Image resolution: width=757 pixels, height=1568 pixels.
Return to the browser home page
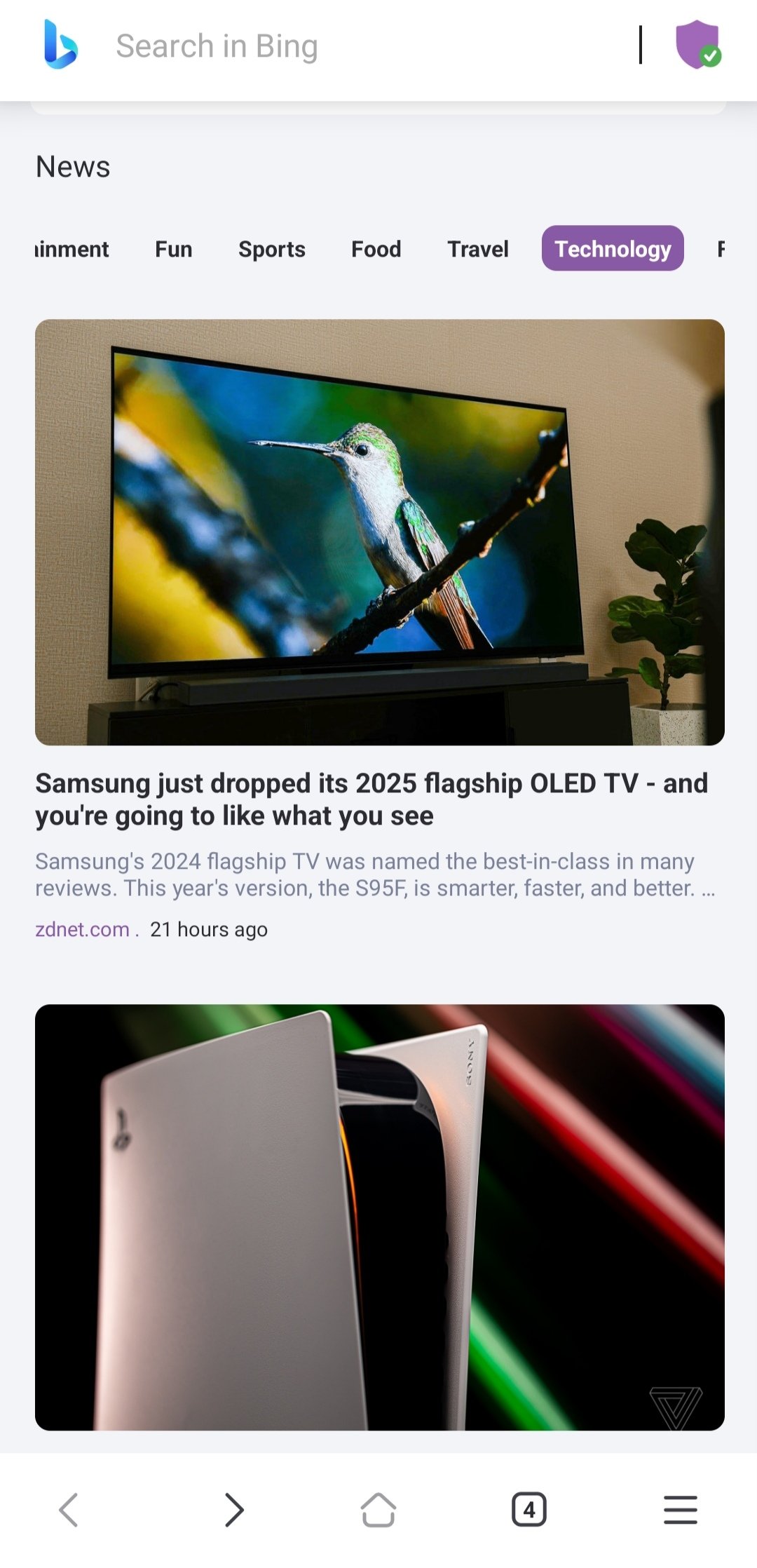378,1509
